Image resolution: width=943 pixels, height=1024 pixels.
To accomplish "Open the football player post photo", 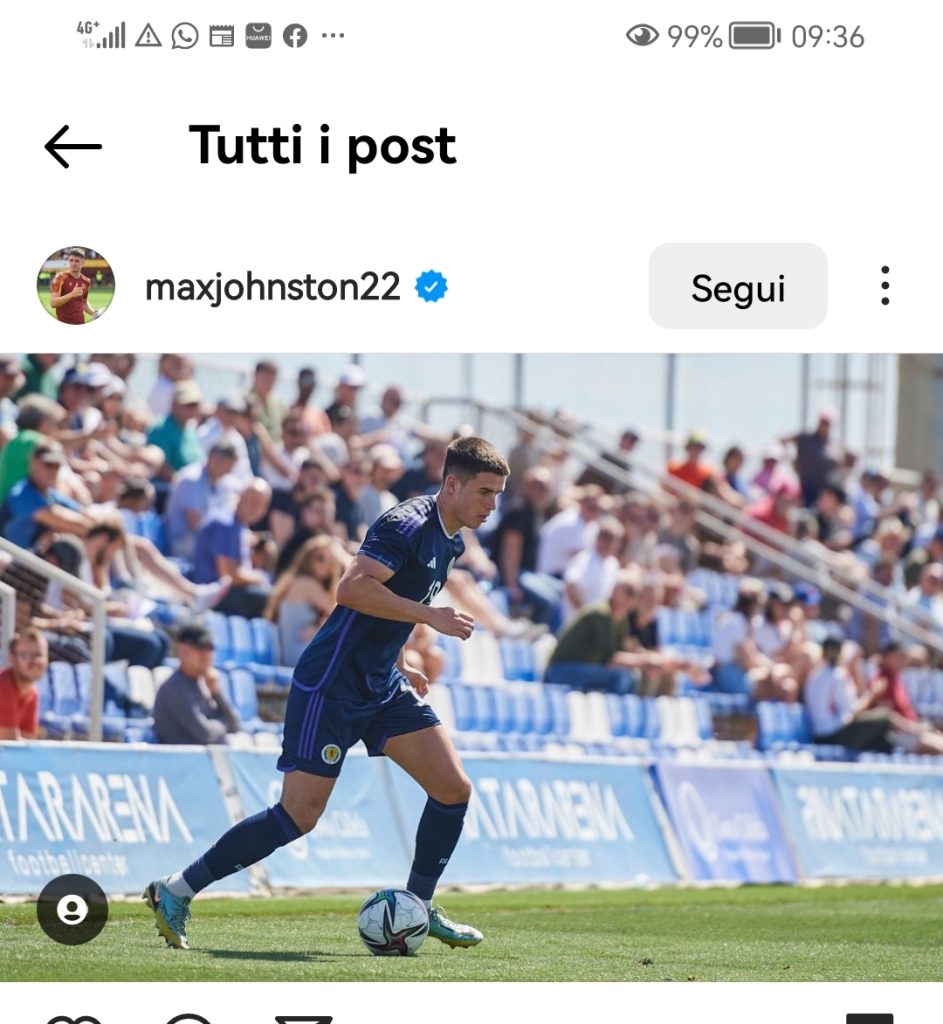I will [472, 667].
